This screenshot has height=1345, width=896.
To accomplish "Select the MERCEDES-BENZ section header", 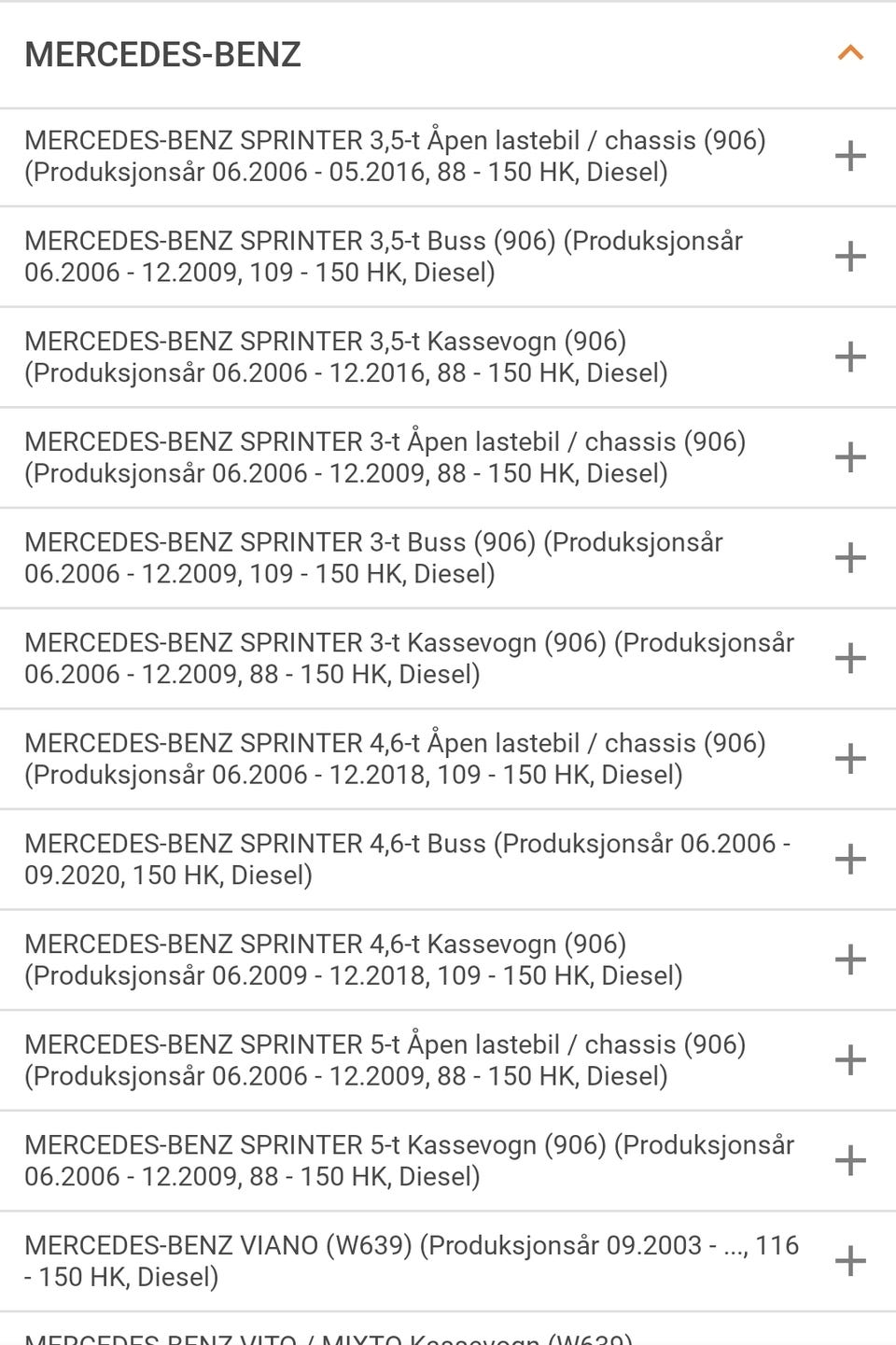I will [x=164, y=54].
